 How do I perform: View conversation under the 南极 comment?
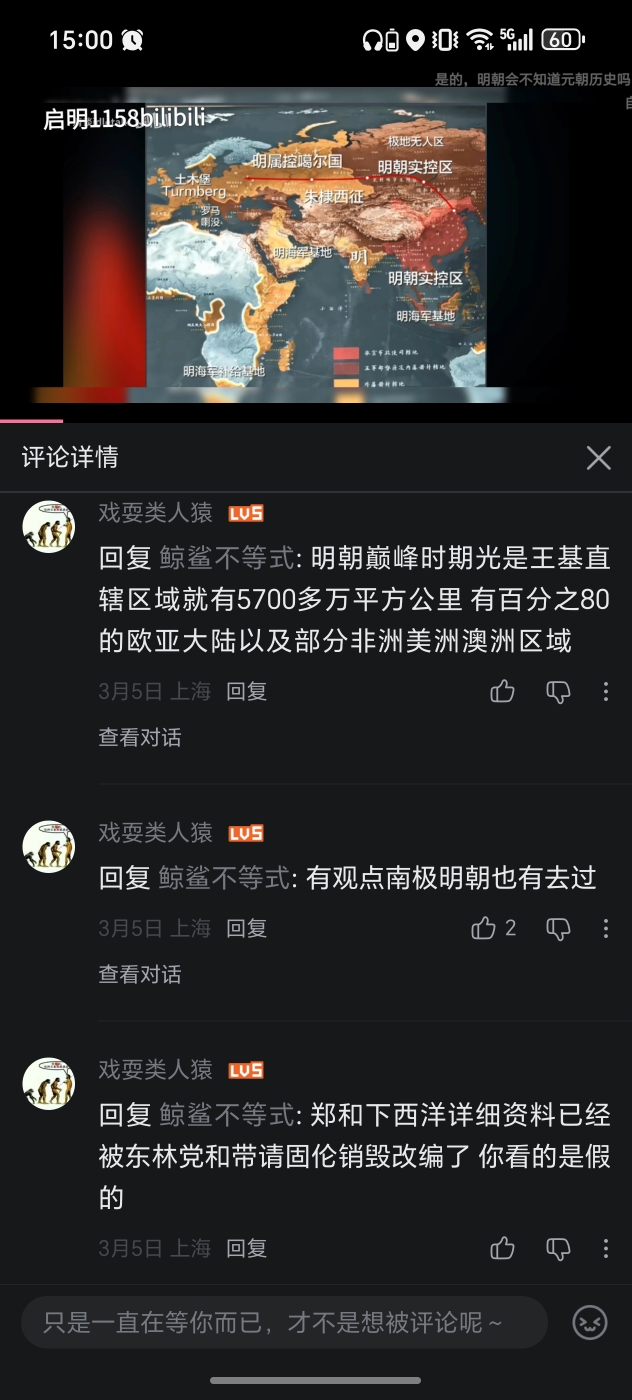[140, 974]
